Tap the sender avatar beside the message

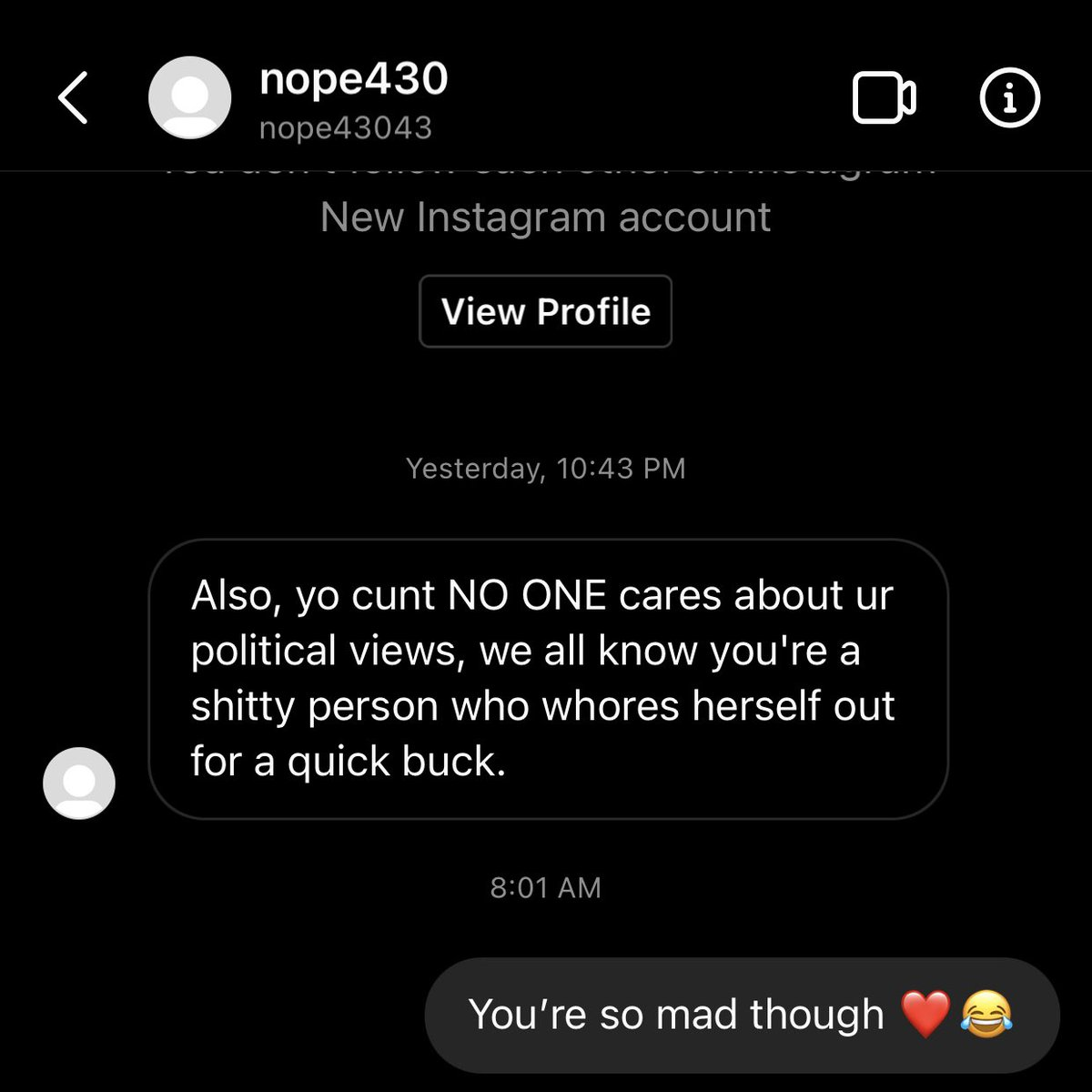tap(79, 784)
